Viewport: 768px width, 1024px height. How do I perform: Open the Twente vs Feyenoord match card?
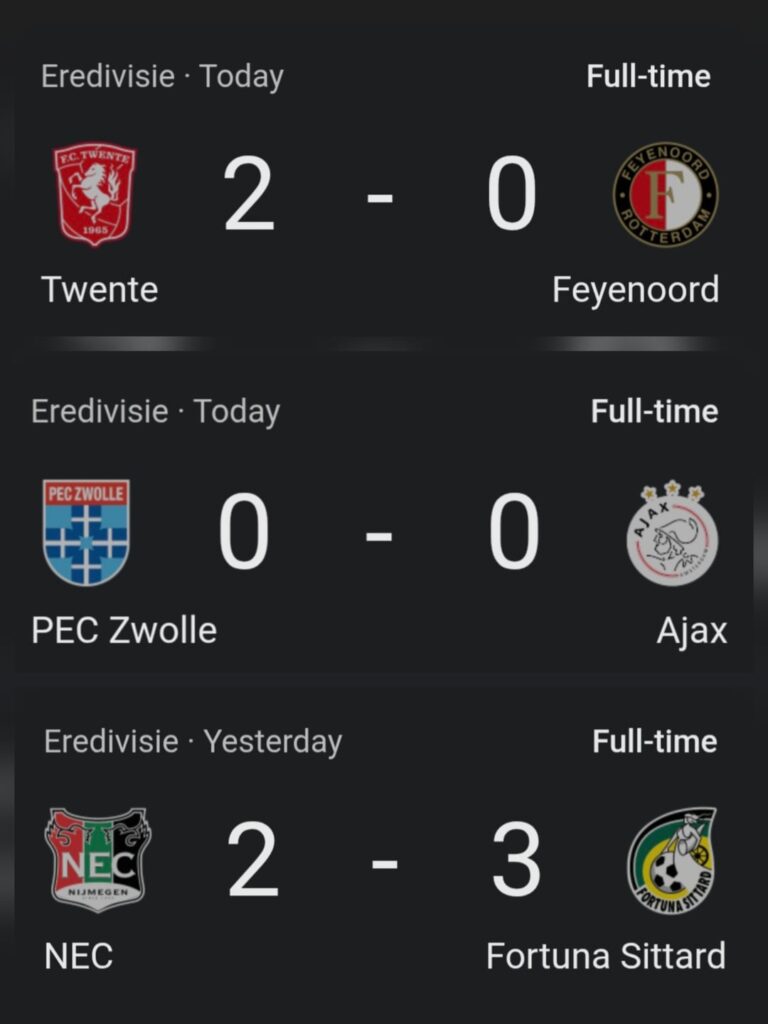384,190
